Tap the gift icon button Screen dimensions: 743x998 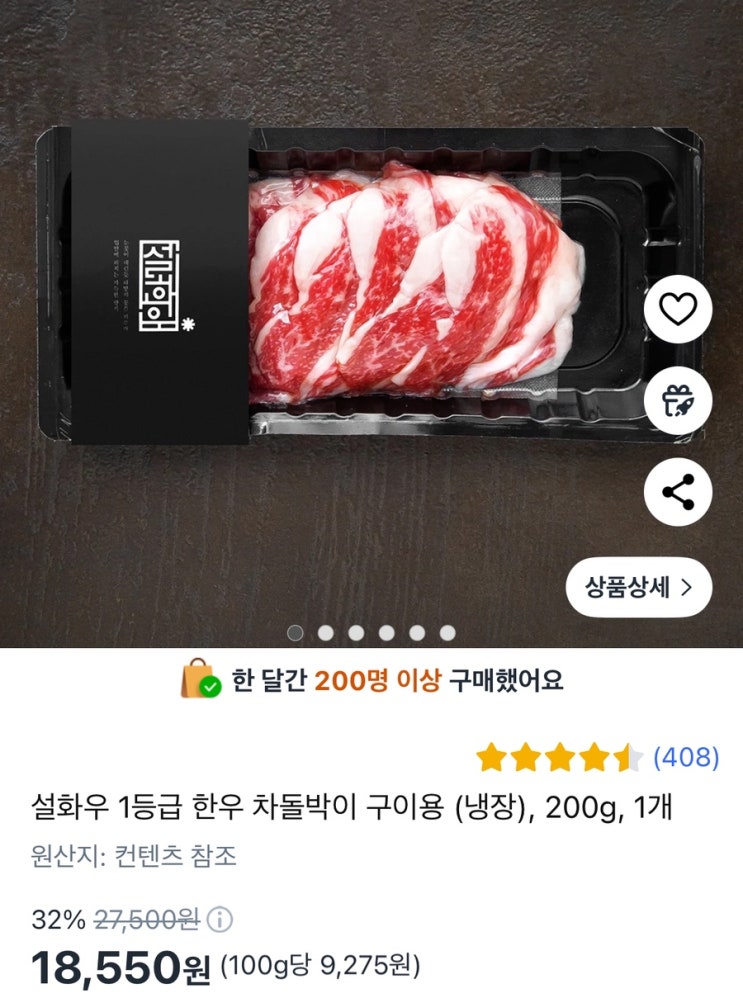(x=678, y=401)
